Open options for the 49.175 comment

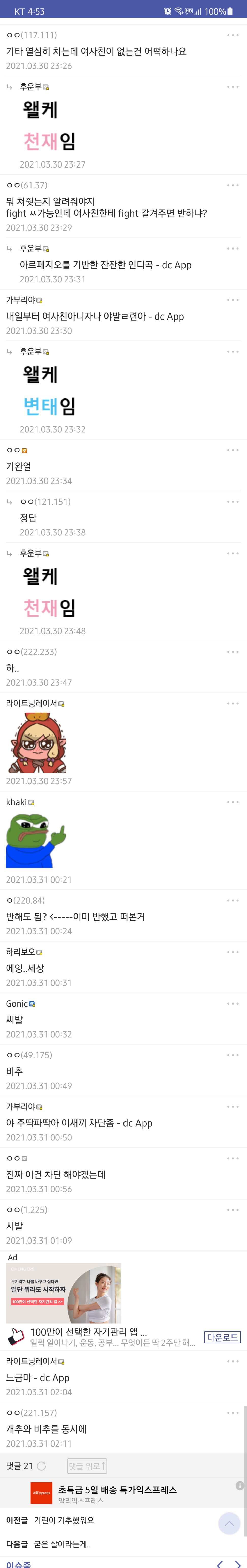tap(233, 1055)
